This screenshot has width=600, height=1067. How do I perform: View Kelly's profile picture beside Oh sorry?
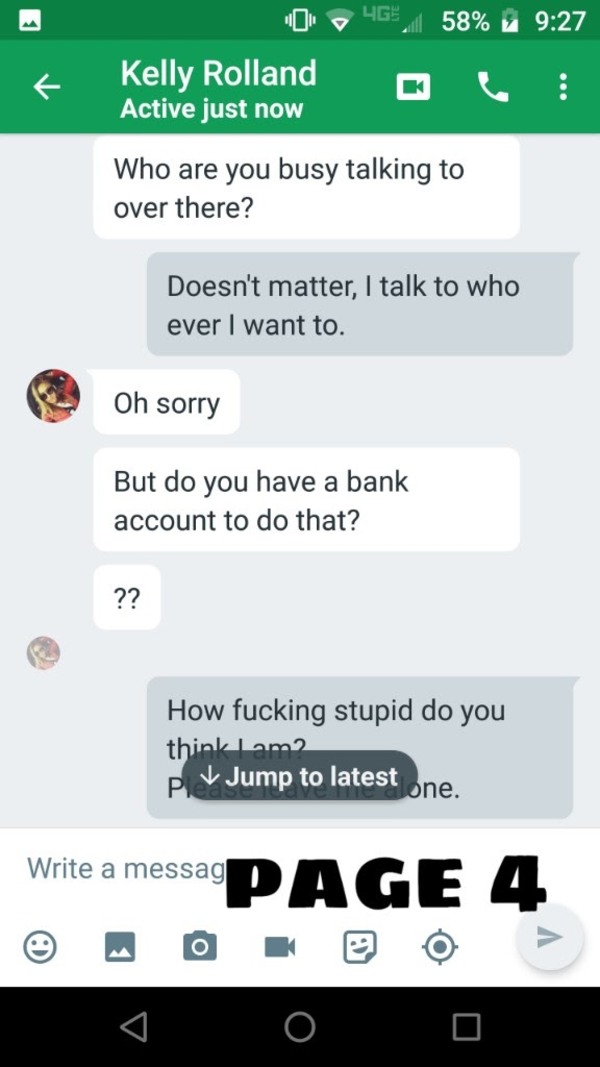[53, 396]
